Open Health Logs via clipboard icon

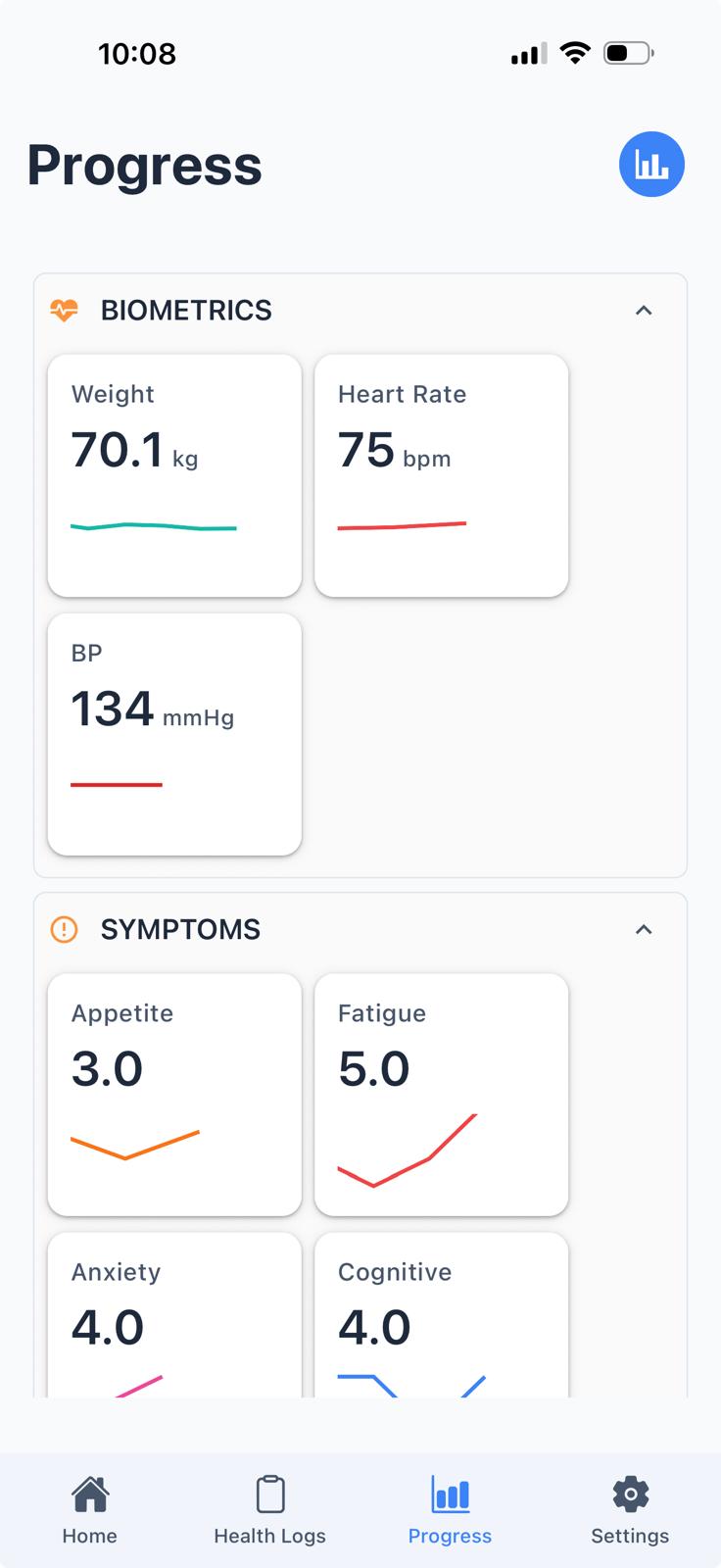pyautogui.click(x=269, y=1494)
